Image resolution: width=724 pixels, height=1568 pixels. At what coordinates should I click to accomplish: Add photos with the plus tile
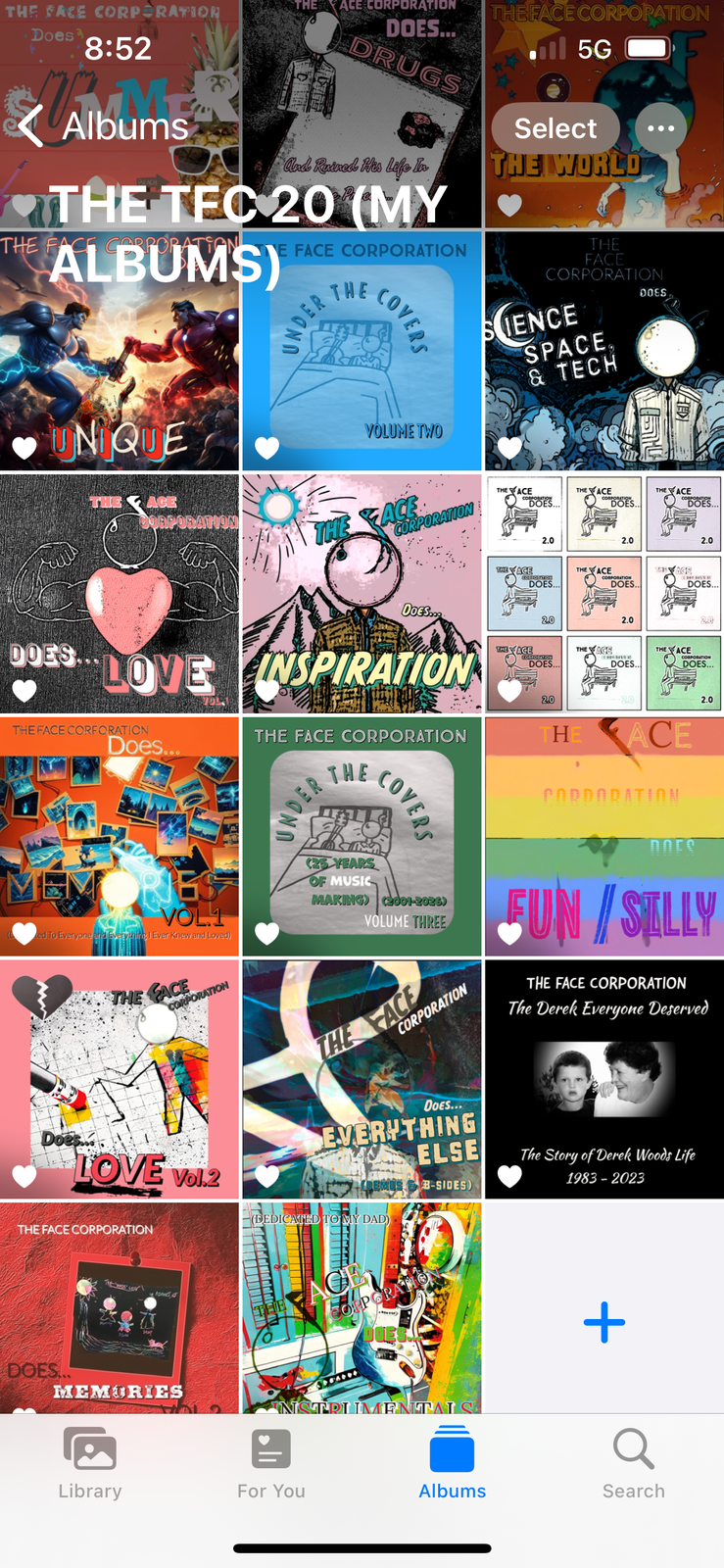(604, 1322)
